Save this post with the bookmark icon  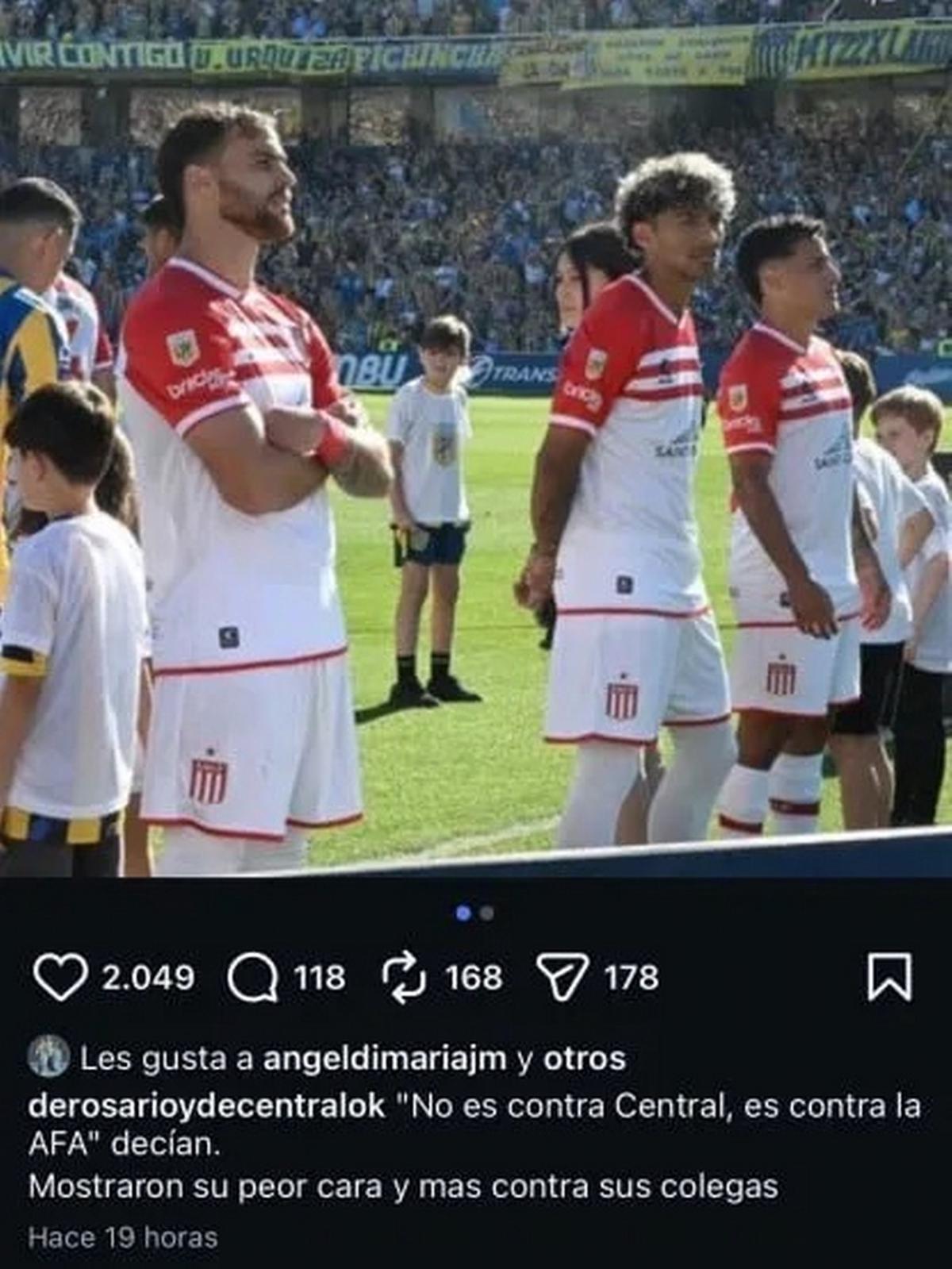889,978
